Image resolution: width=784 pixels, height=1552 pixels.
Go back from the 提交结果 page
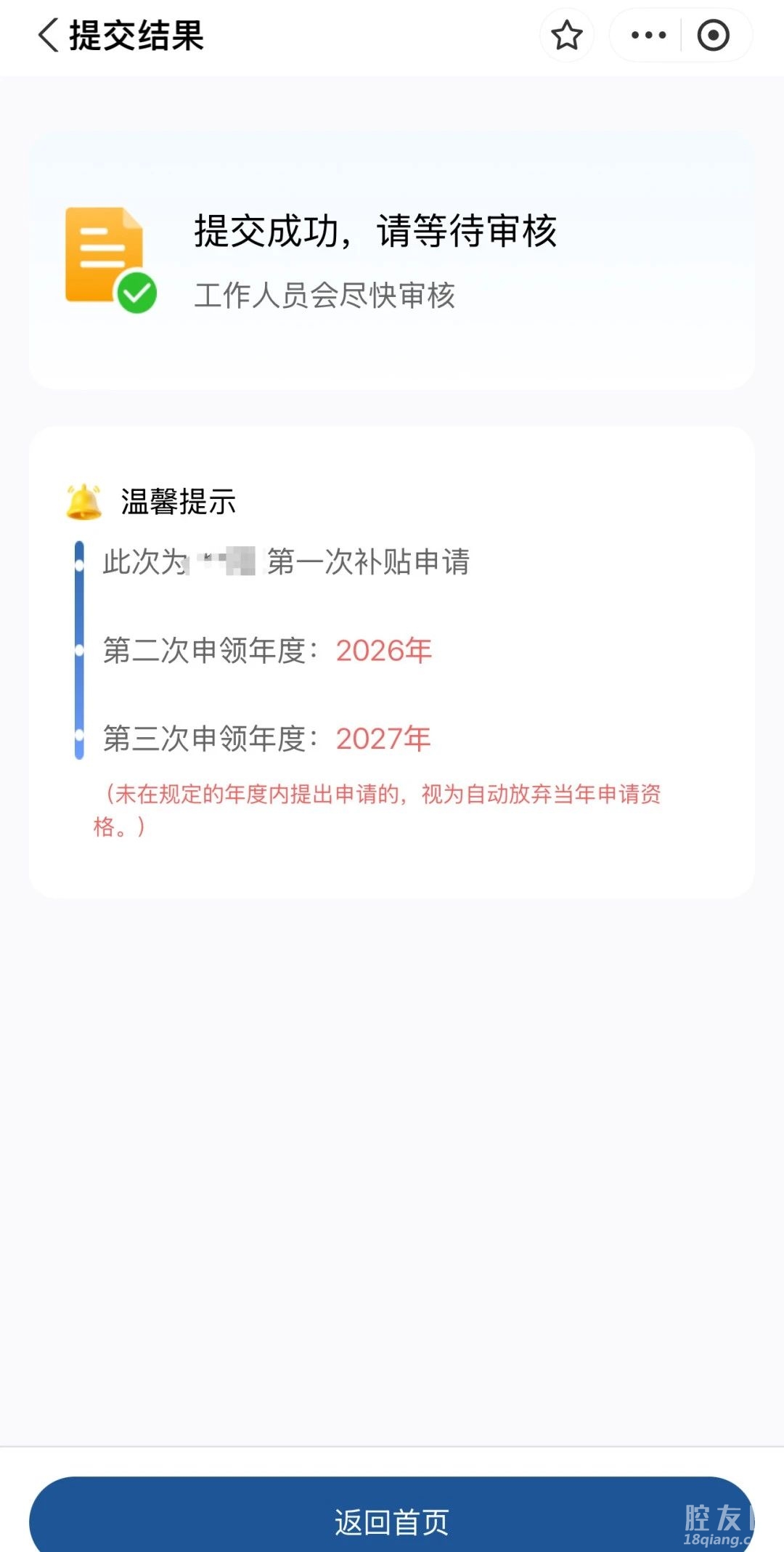[x=48, y=35]
